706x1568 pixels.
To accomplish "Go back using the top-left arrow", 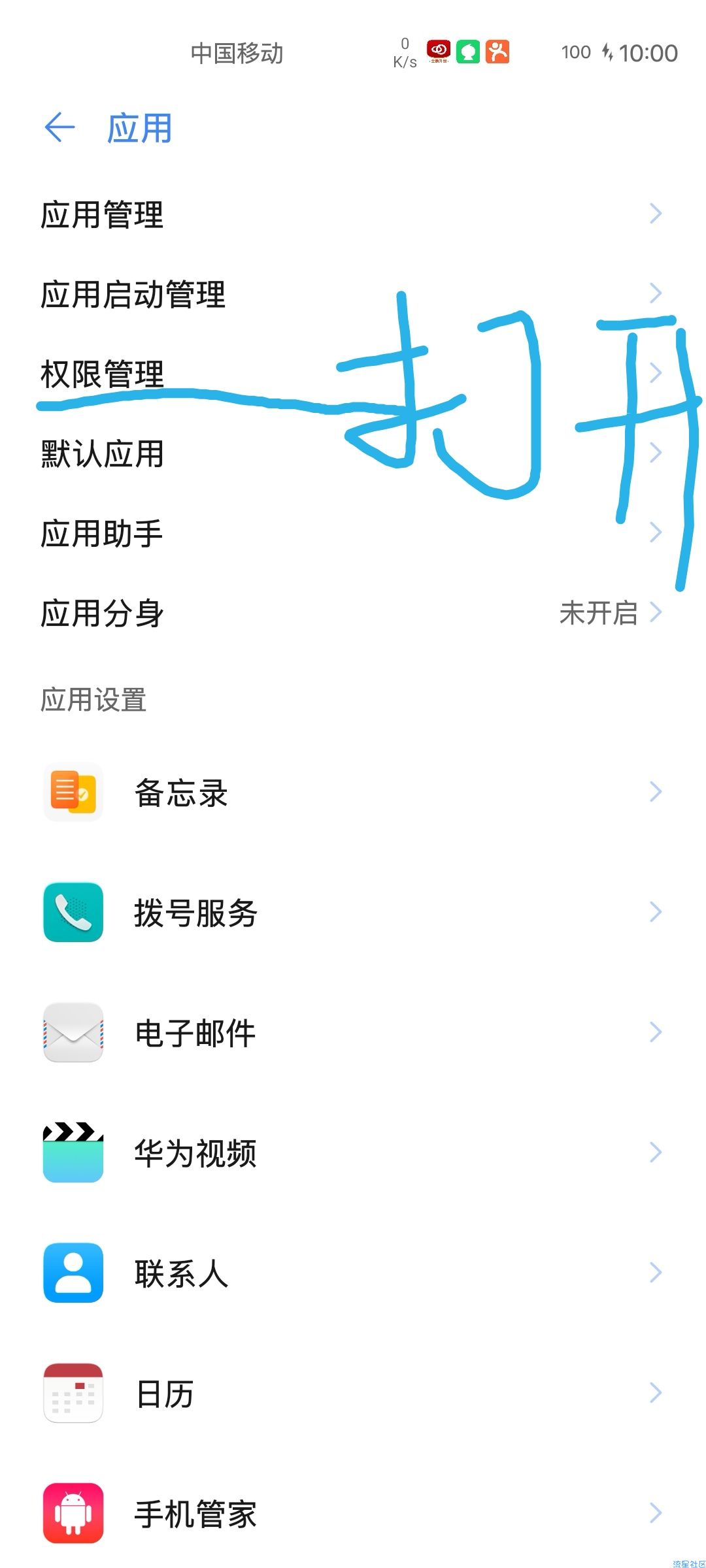I will [59, 127].
